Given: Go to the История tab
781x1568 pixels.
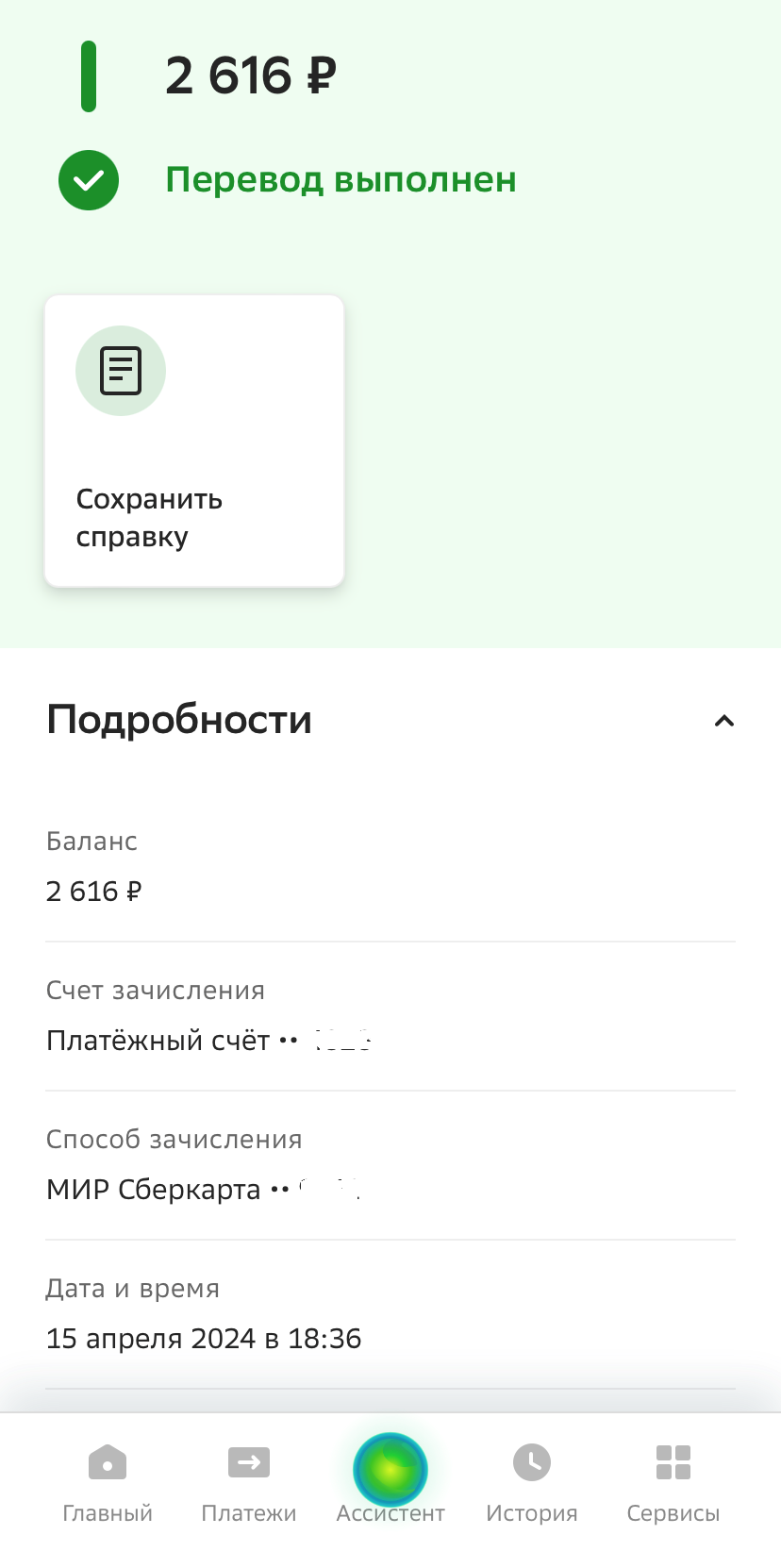Looking at the screenshot, I should [x=532, y=1483].
